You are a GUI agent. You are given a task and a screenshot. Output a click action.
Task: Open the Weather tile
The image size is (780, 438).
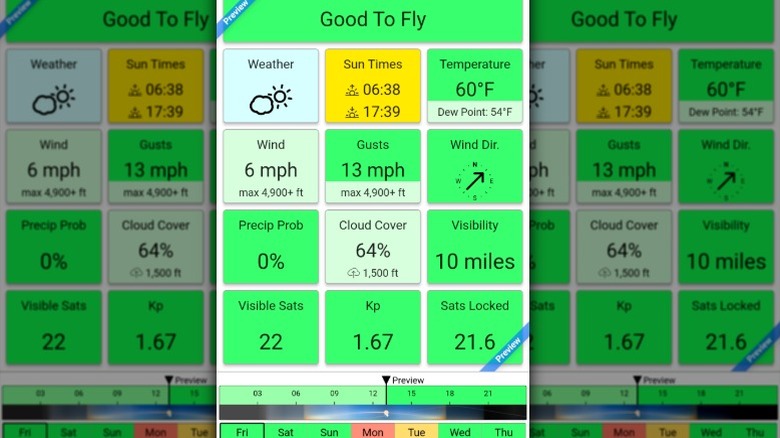point(270,86)
